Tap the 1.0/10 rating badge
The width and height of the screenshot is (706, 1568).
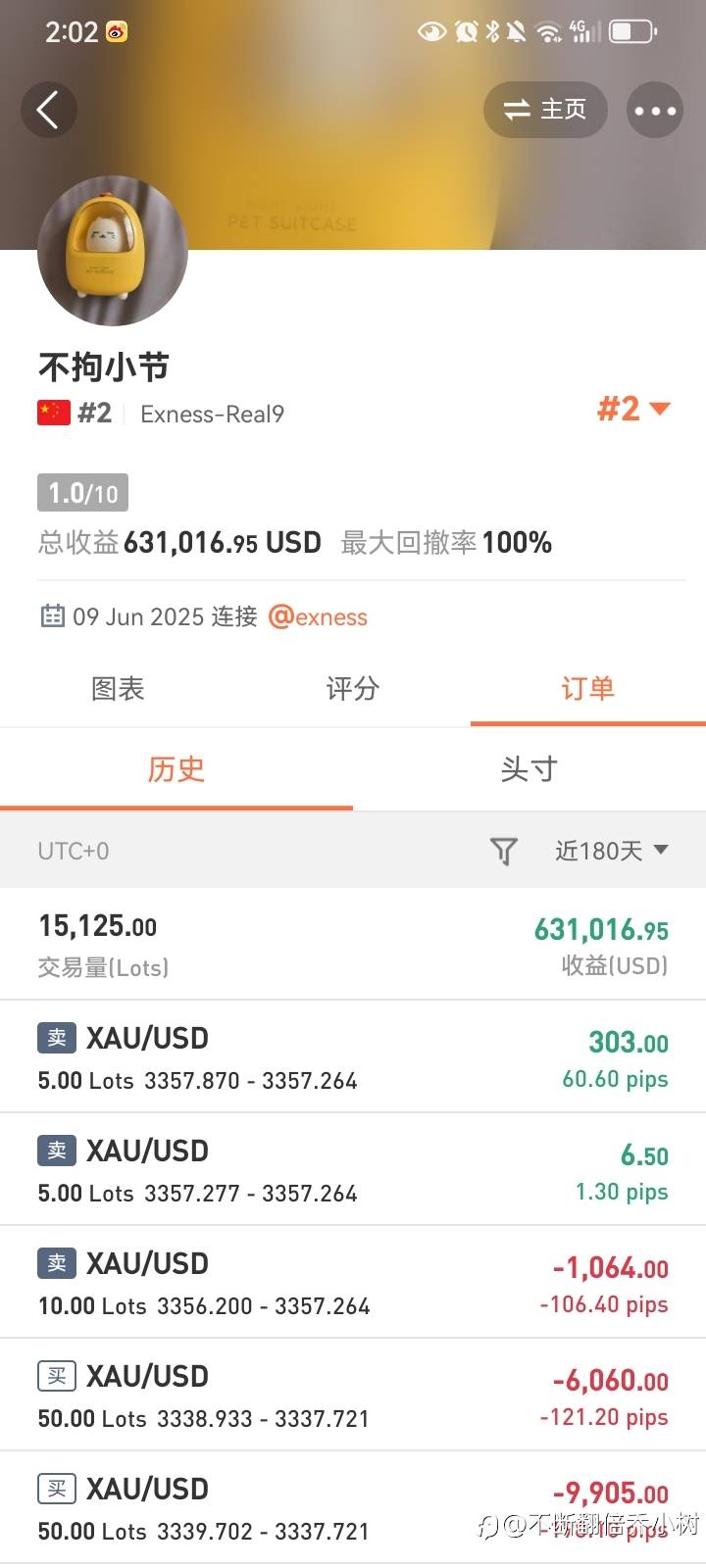tap(82, 492)
